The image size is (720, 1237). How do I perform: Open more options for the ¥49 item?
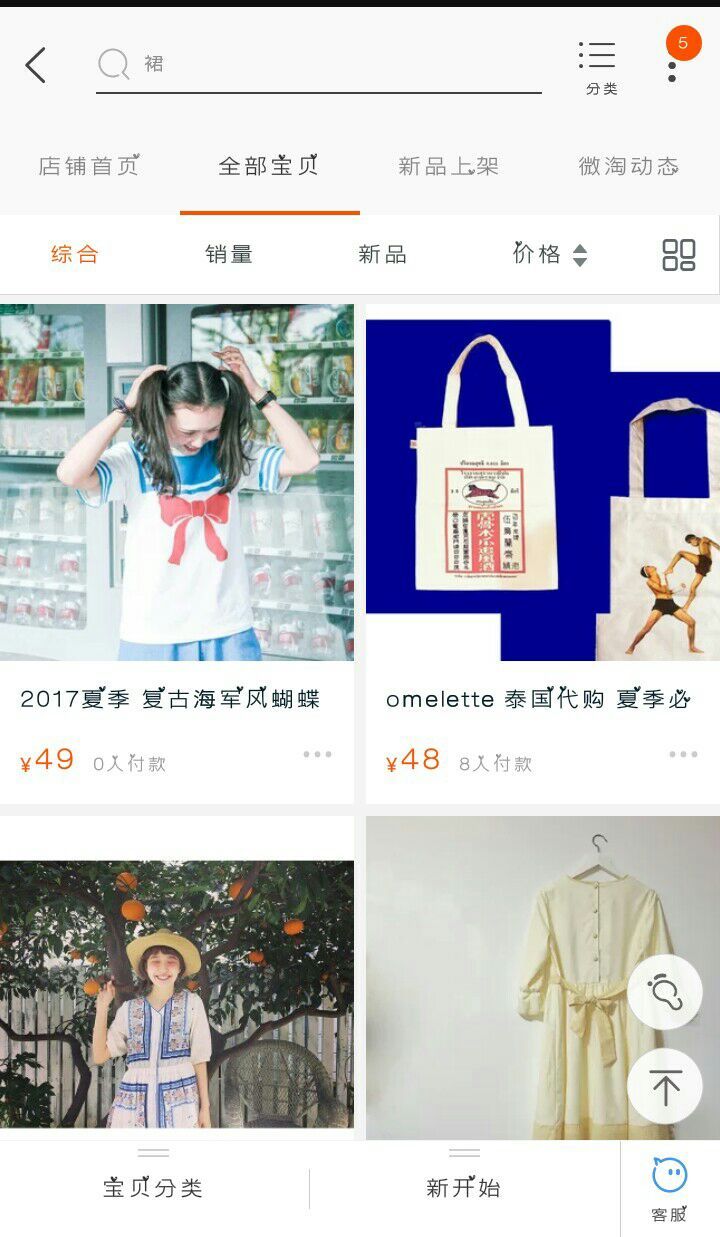[317, 755]
